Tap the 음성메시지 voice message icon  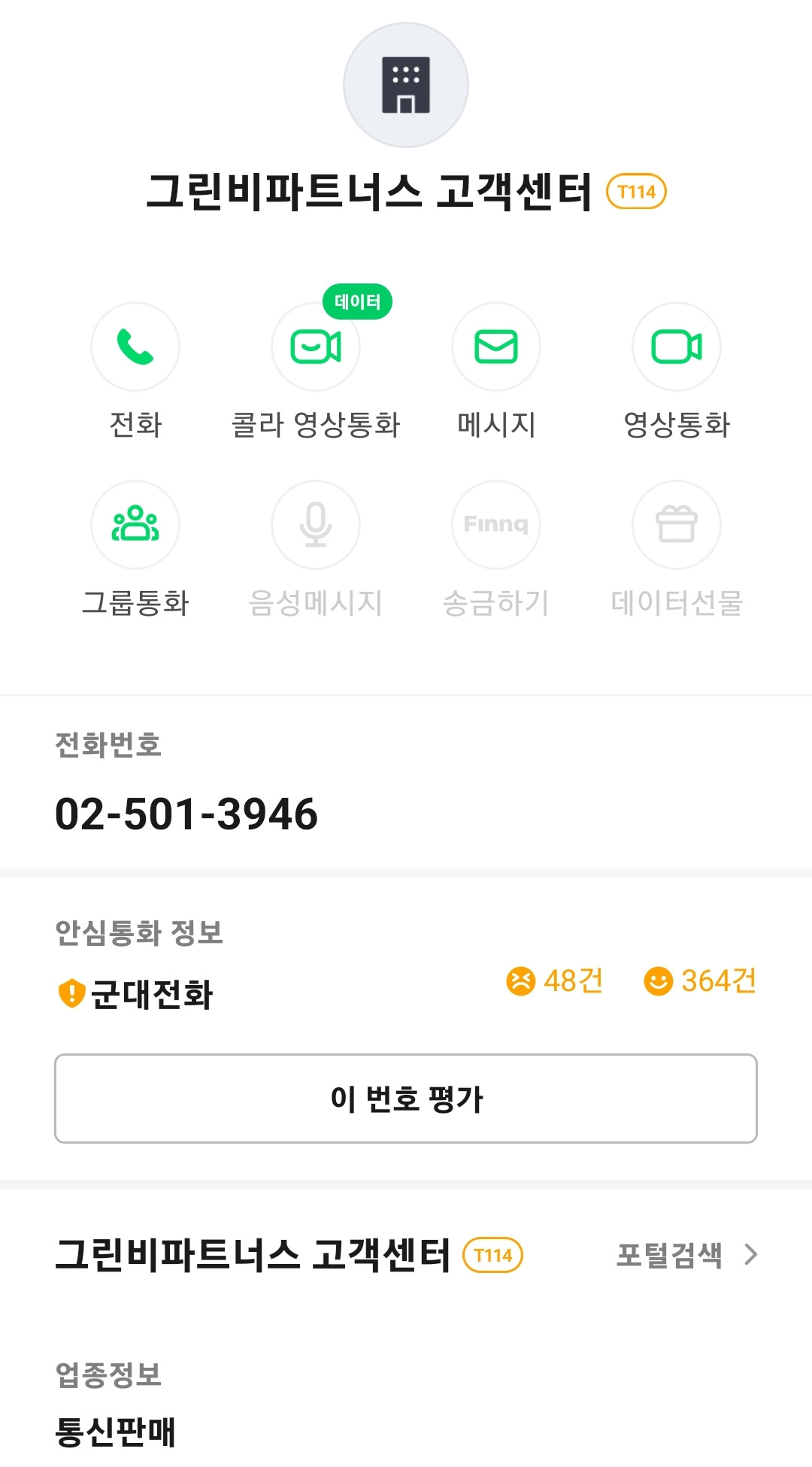click(316, 525)
